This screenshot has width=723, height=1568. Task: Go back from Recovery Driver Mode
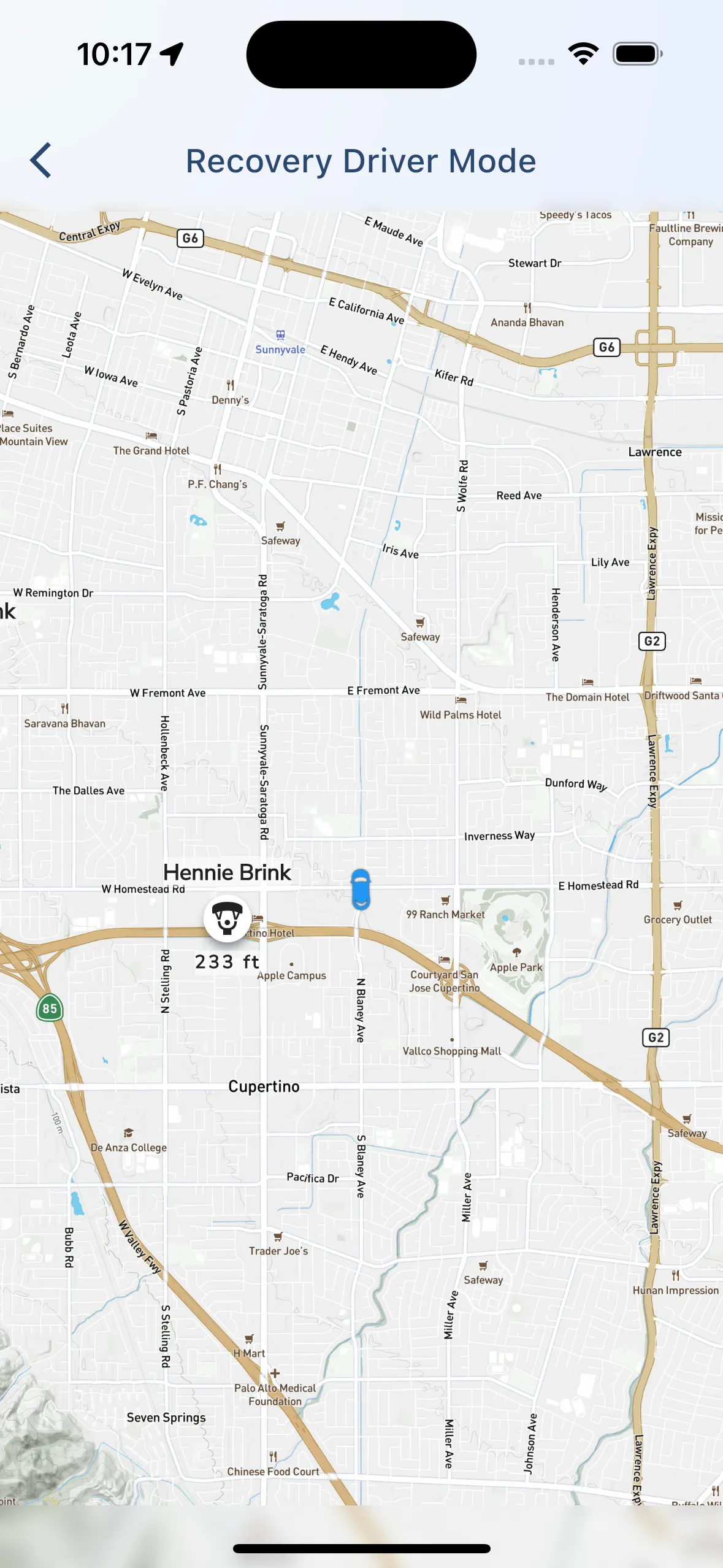[40, 161]
